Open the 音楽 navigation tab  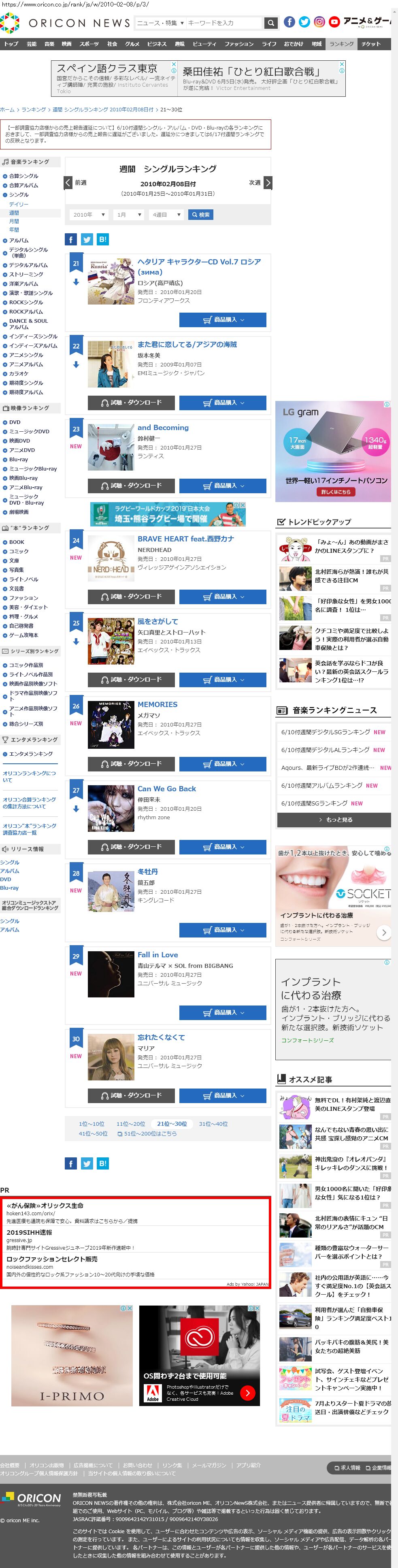tap(49, 44)
